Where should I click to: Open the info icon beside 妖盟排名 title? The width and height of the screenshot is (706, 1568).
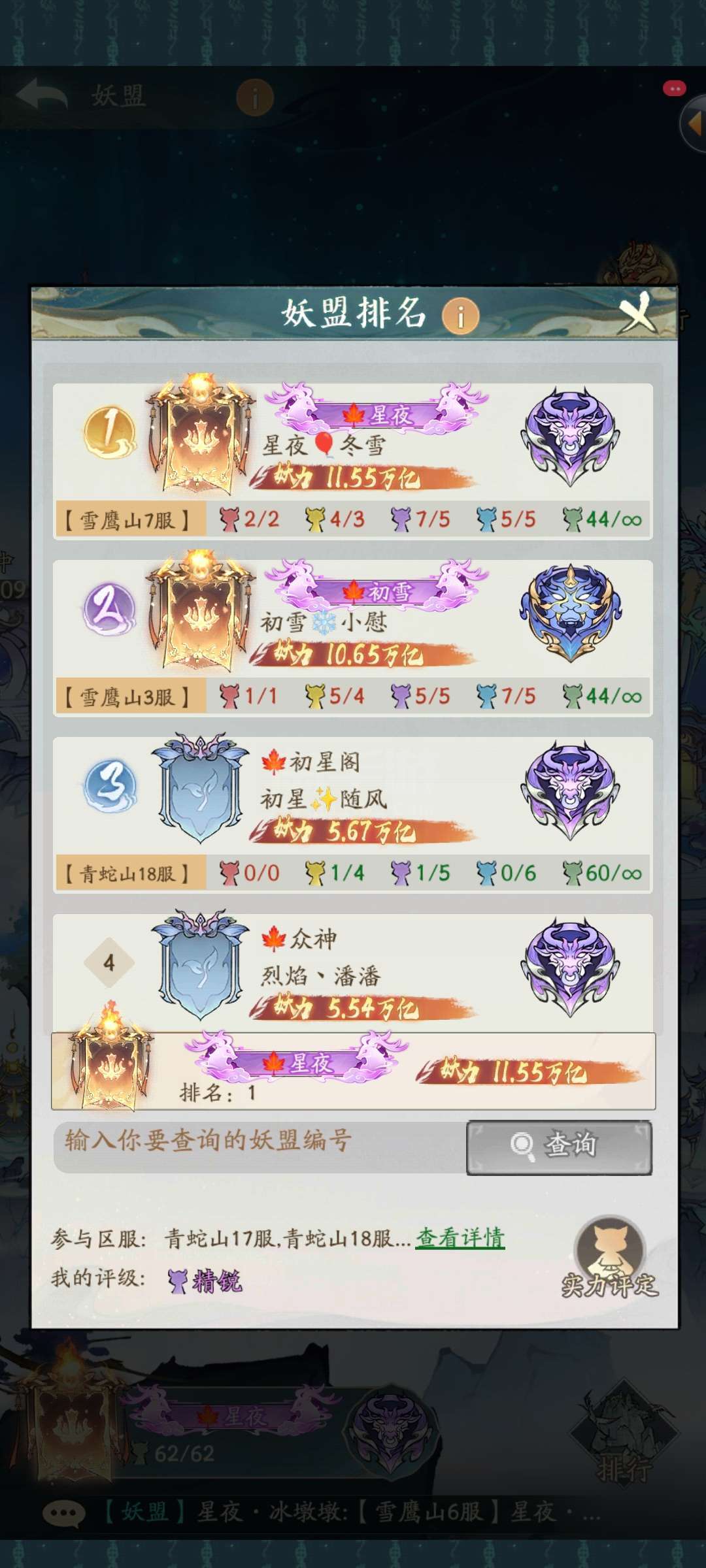460,317
